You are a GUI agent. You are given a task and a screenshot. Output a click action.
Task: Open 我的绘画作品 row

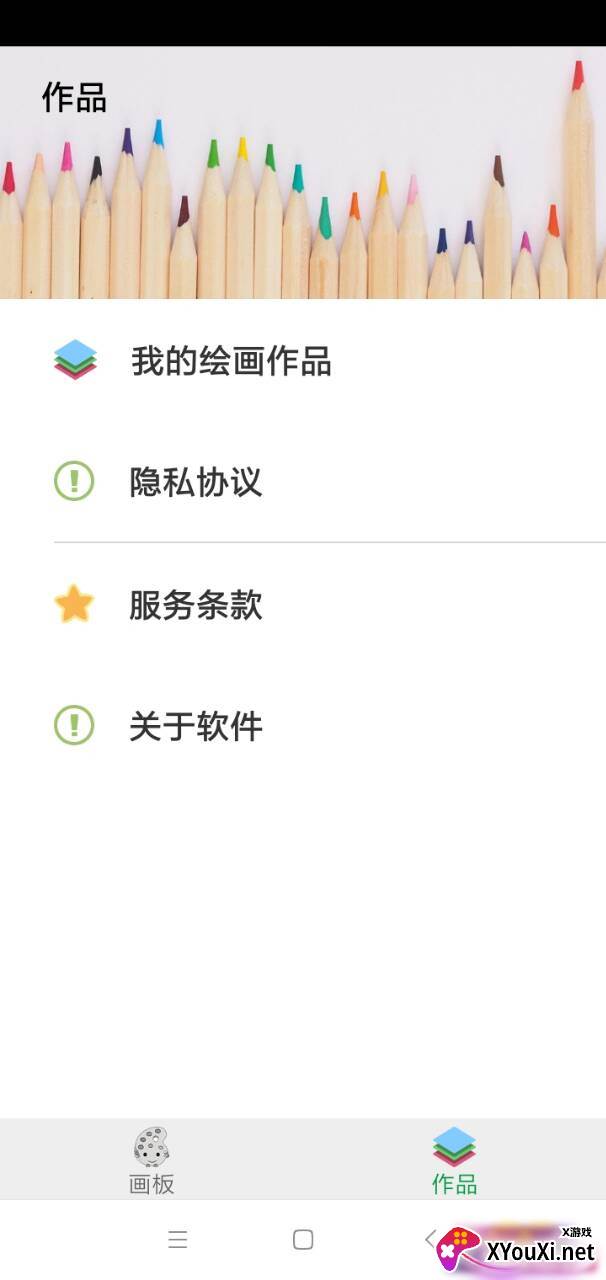tap(303, 360)
